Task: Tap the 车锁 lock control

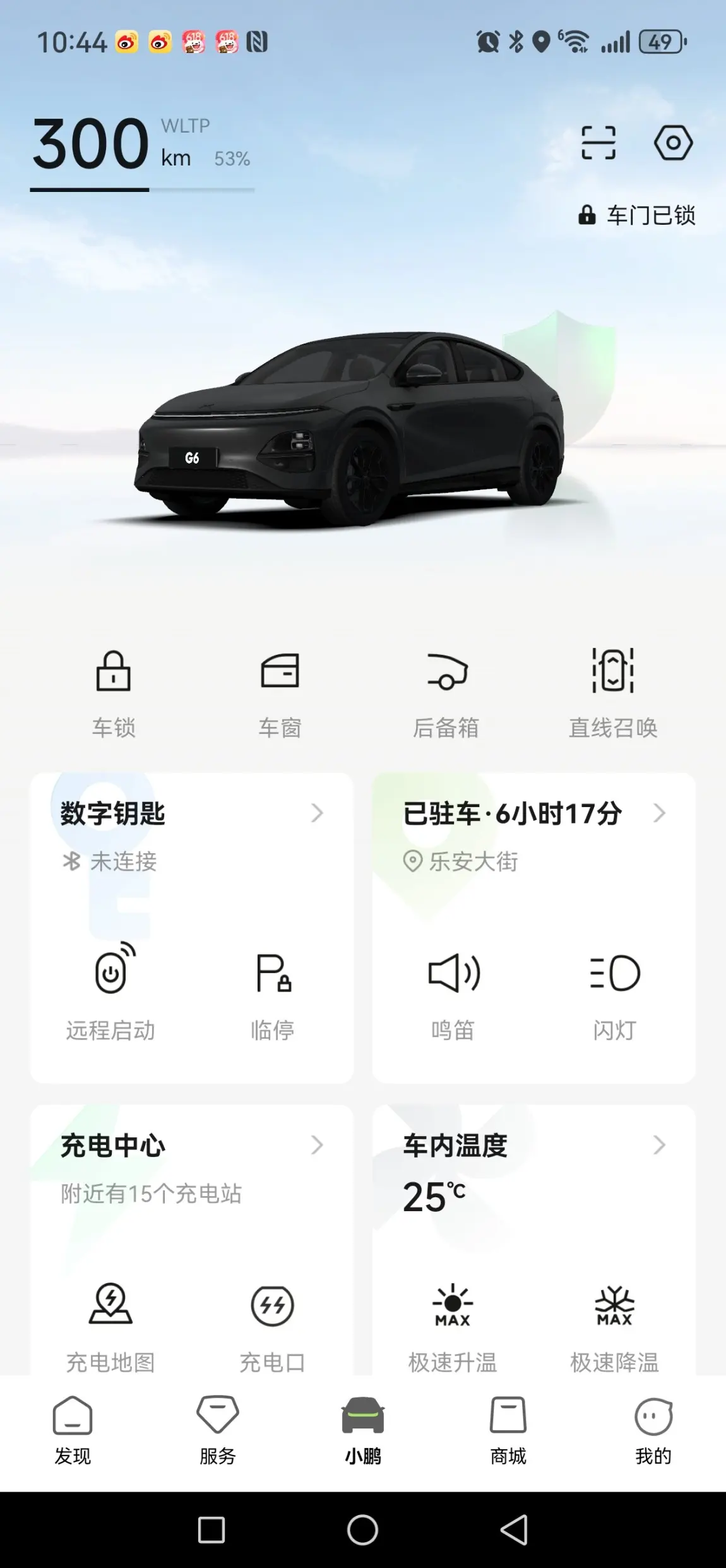Action: click(x=114, y=693)
